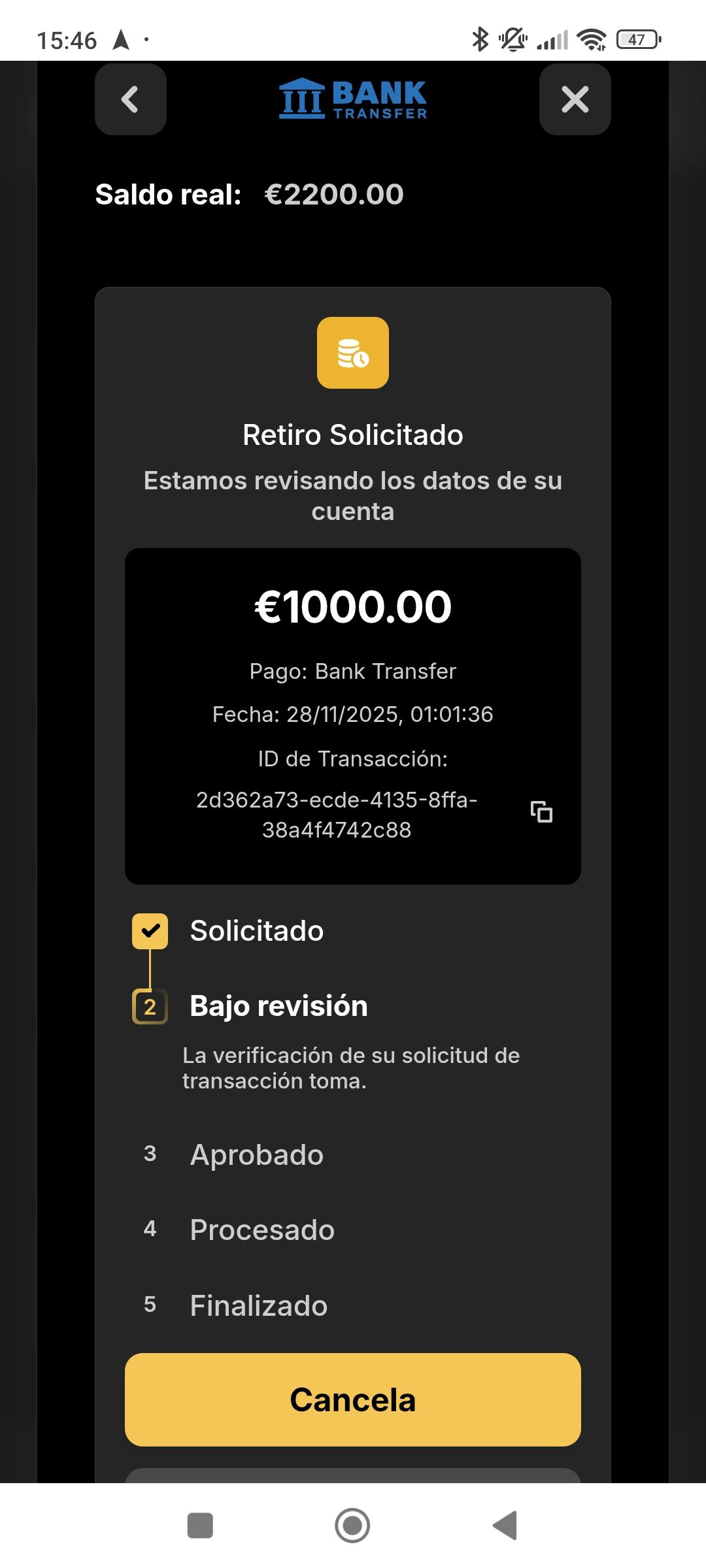Open the recent apps view
Viewport: 706px width, 1568px height.
coord(200,1526)
